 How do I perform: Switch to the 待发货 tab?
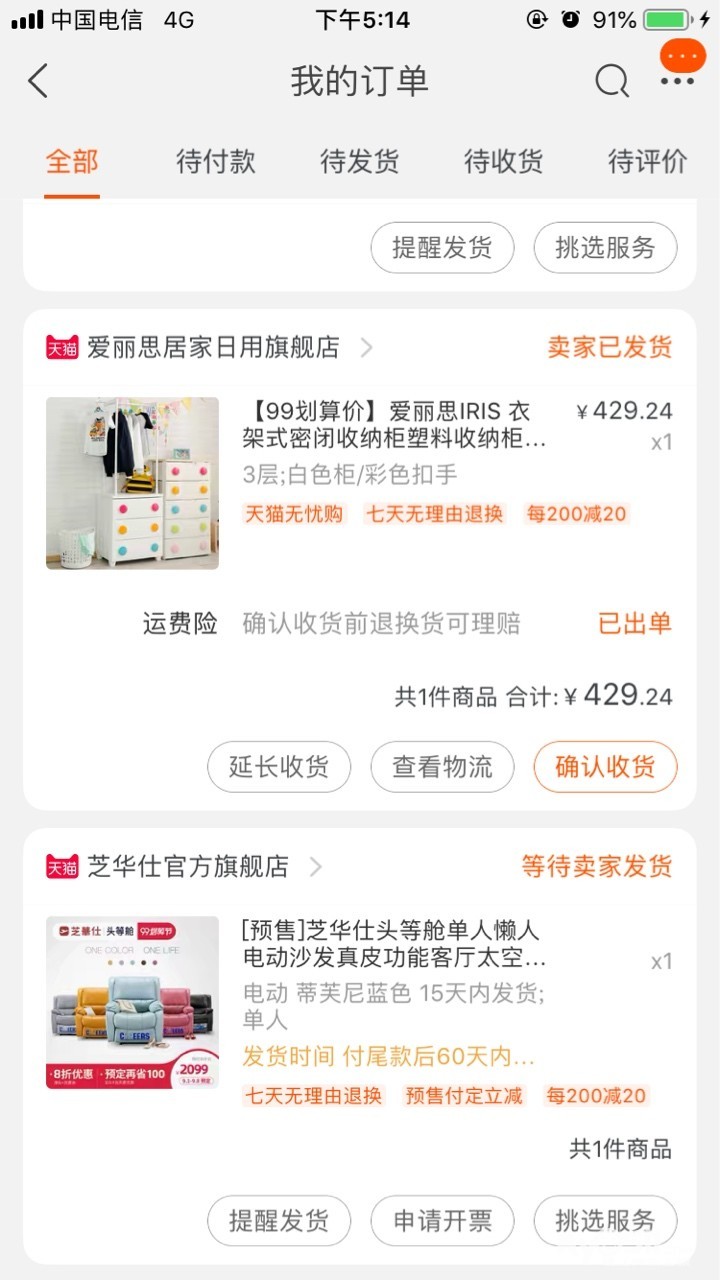coord(360,161)
